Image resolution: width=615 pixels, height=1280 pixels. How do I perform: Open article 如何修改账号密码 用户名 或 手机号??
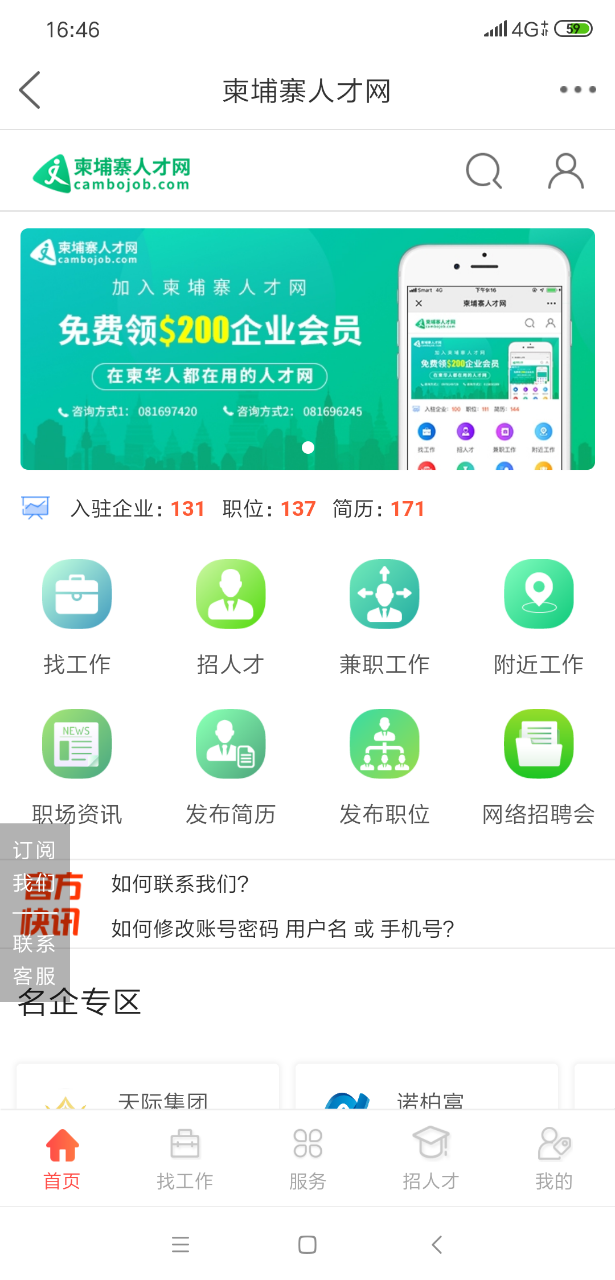tap(283, 929)
